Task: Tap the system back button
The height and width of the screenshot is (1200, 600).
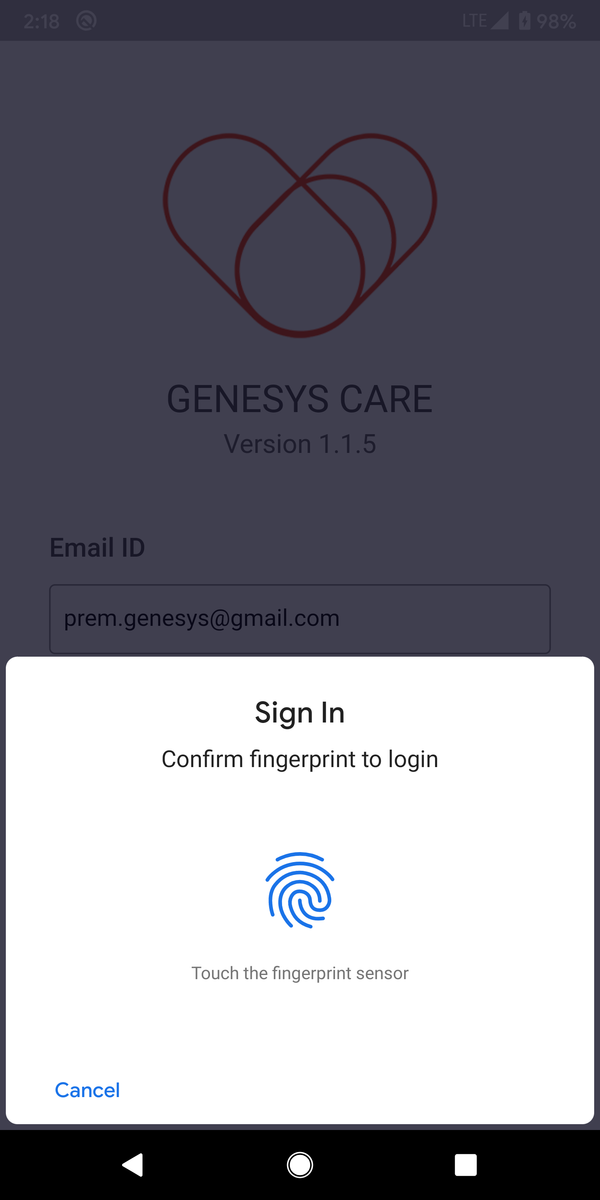Action: coord(132,1164)
